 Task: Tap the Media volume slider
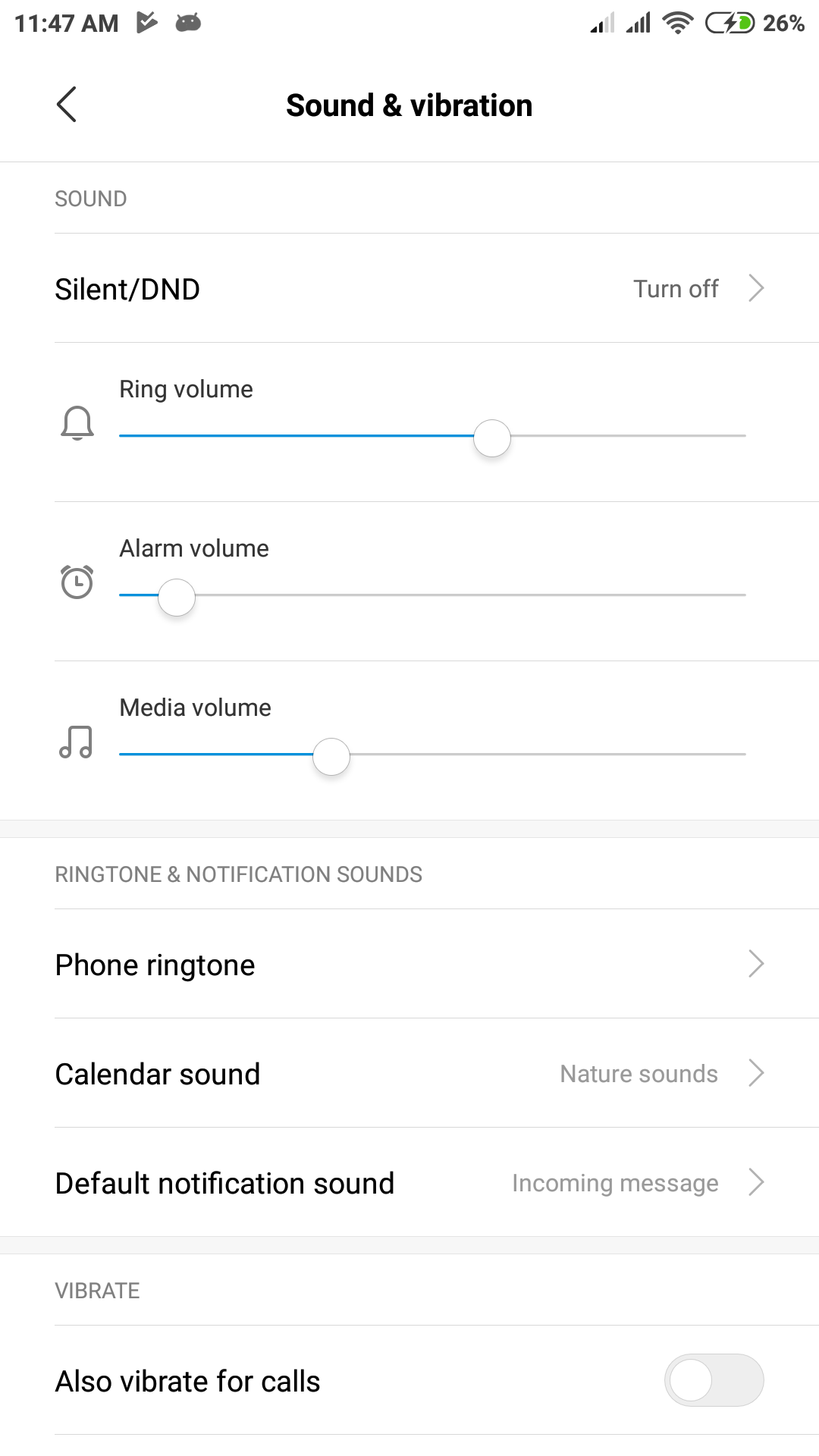(x=432, y=755)
